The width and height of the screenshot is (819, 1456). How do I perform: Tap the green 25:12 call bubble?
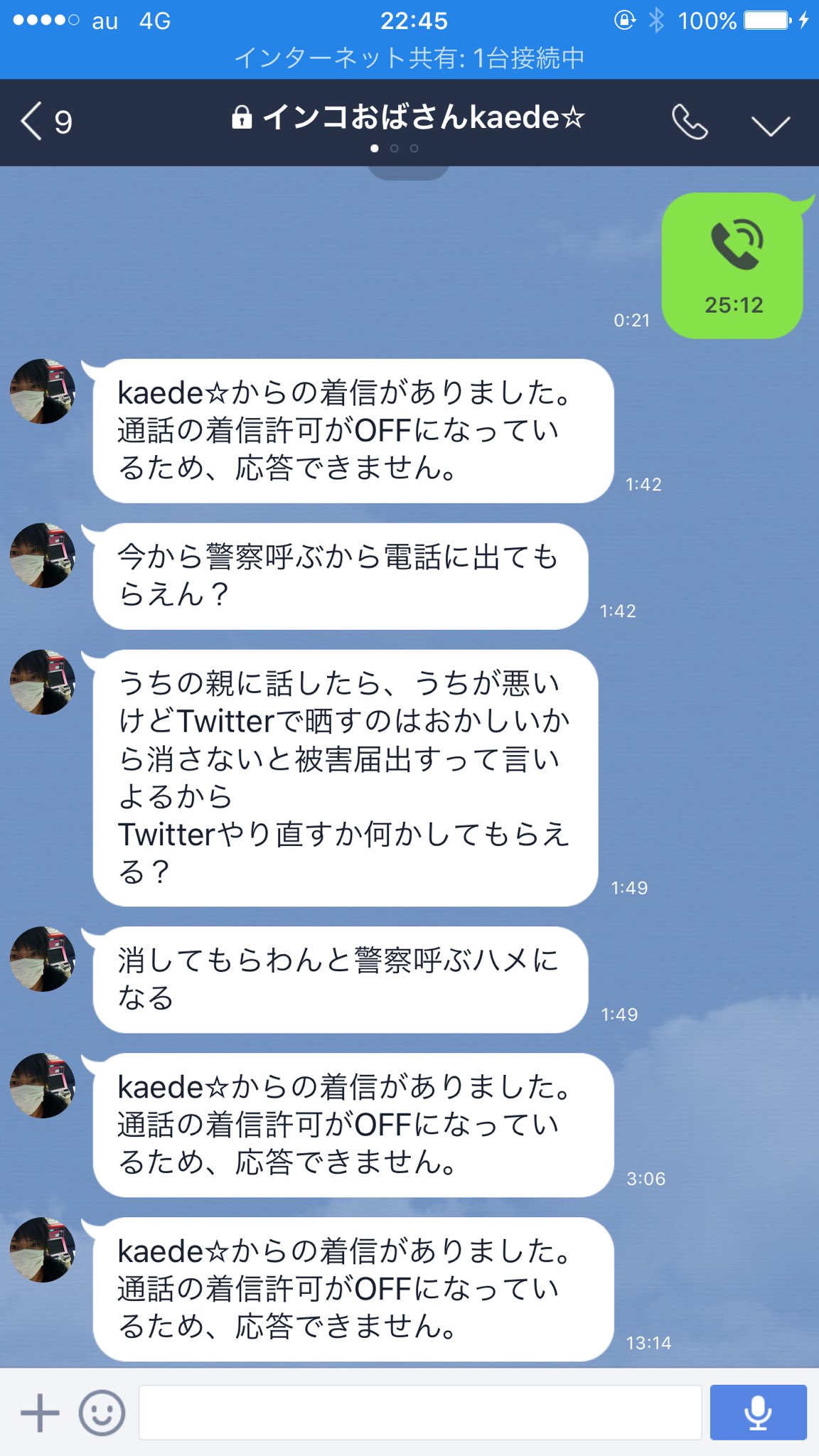click(x=733, y=266)
